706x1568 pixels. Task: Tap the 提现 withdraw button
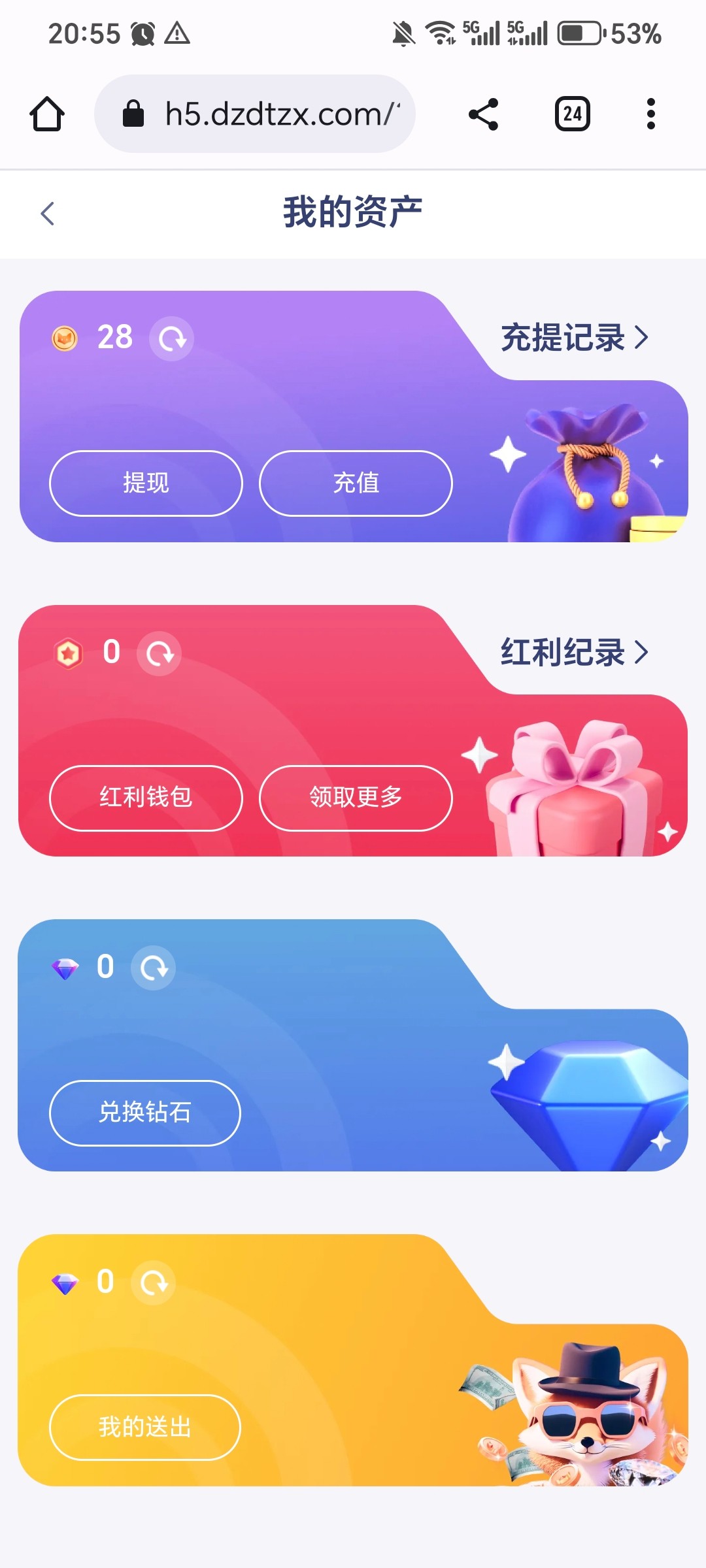[146, 483]
